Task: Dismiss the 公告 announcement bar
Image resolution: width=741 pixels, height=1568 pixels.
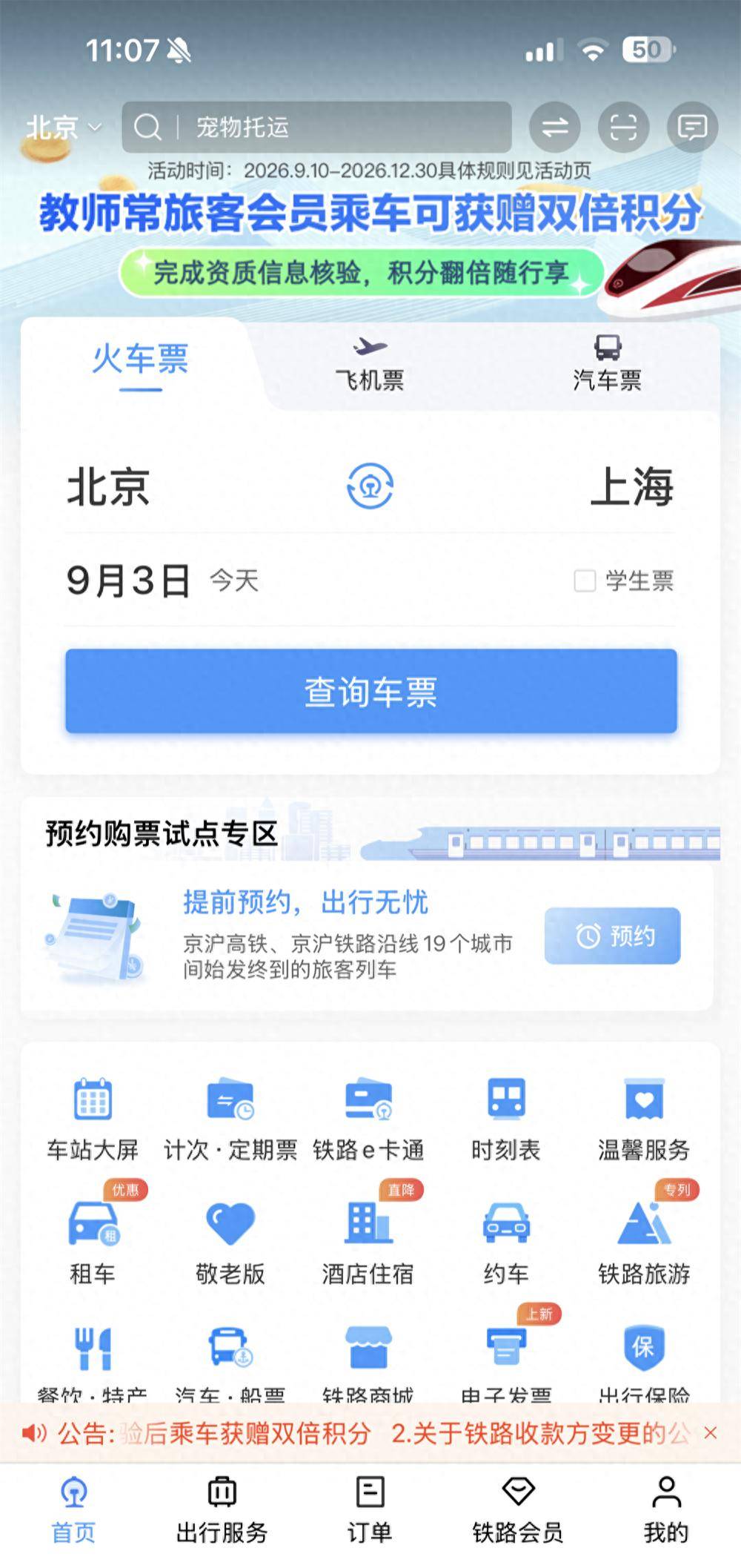Action: pyautogui.click(x=710, y=1432)
